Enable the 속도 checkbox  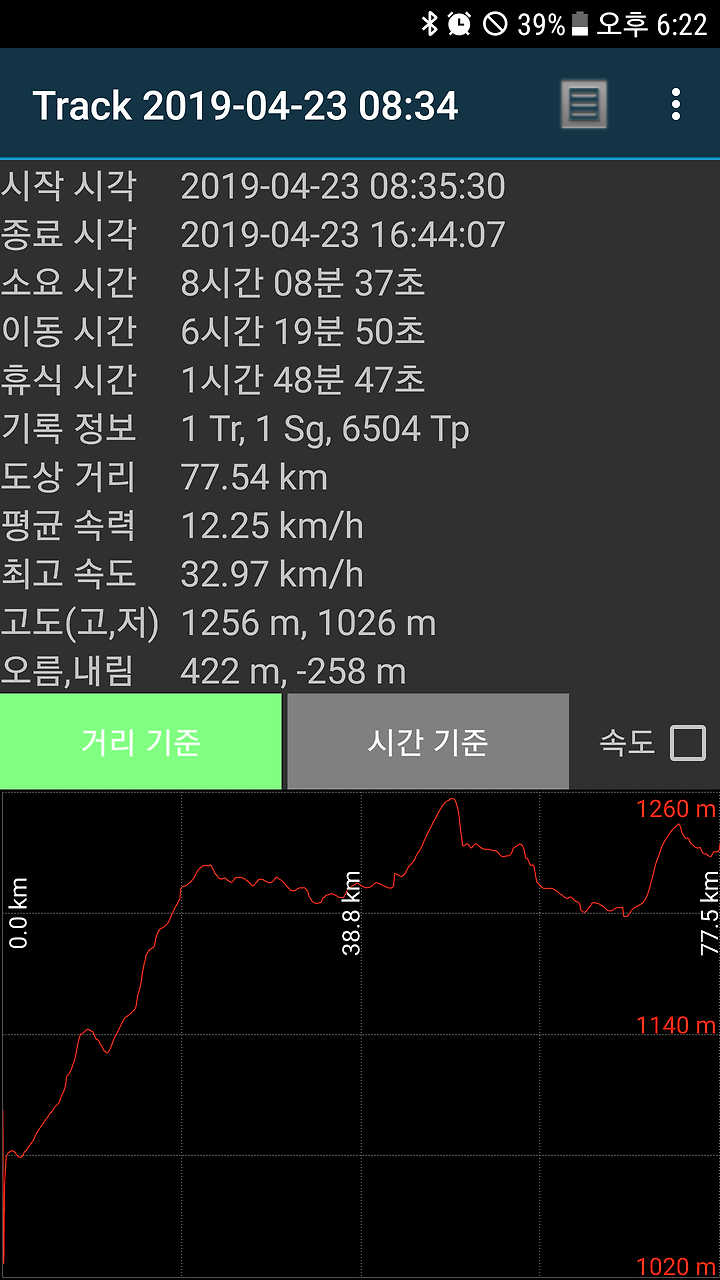(x=688, y=743)
